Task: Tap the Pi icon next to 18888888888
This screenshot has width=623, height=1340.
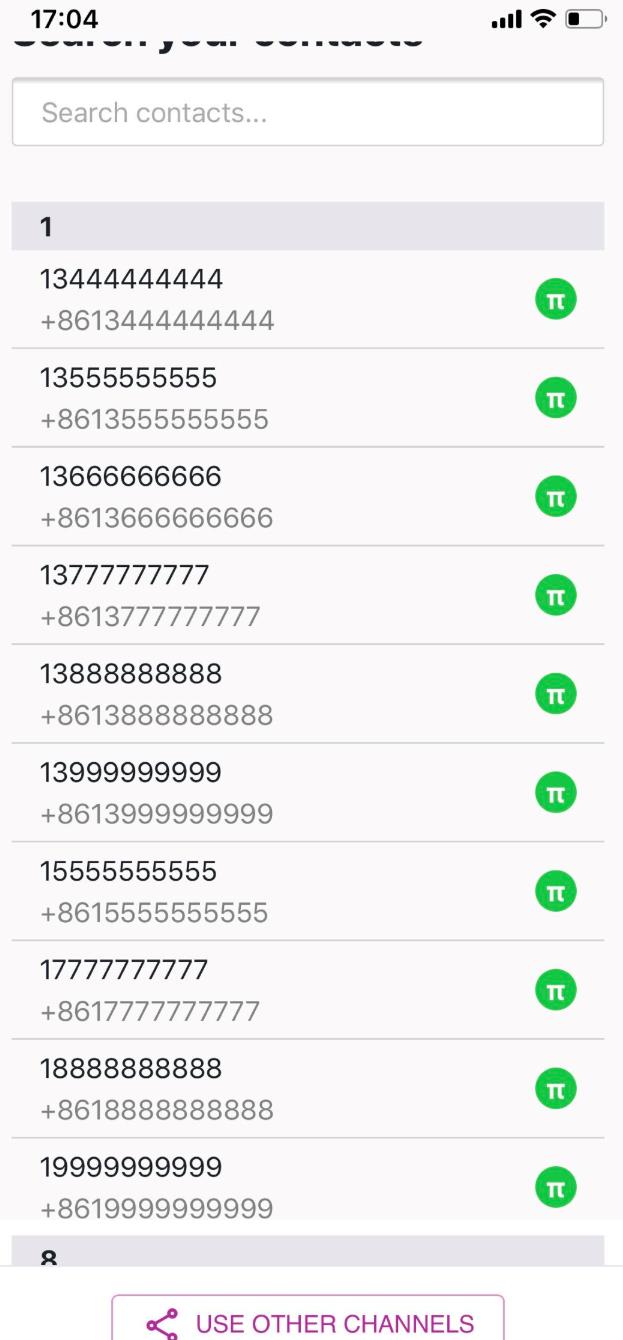Action: point(556,1088)
